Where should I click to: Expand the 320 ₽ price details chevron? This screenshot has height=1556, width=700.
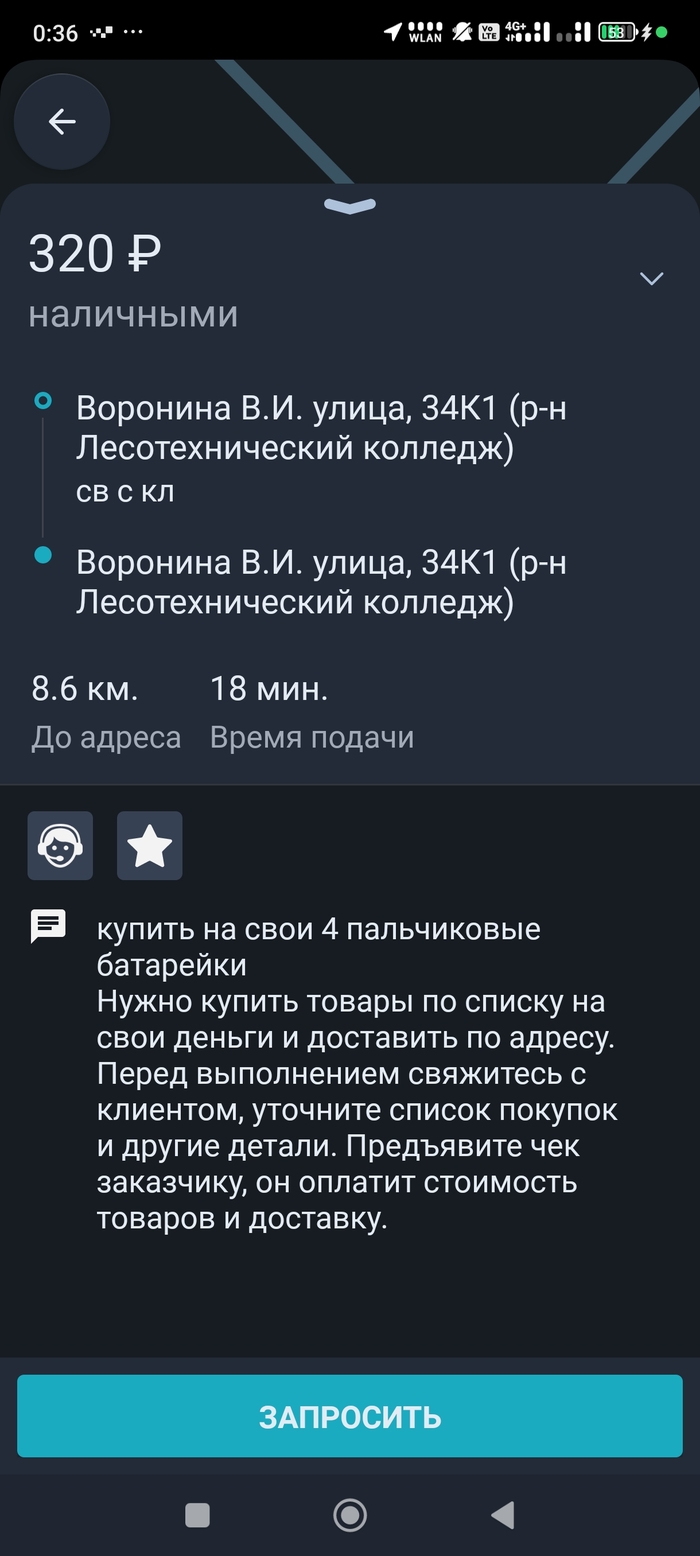pos(651,278)
